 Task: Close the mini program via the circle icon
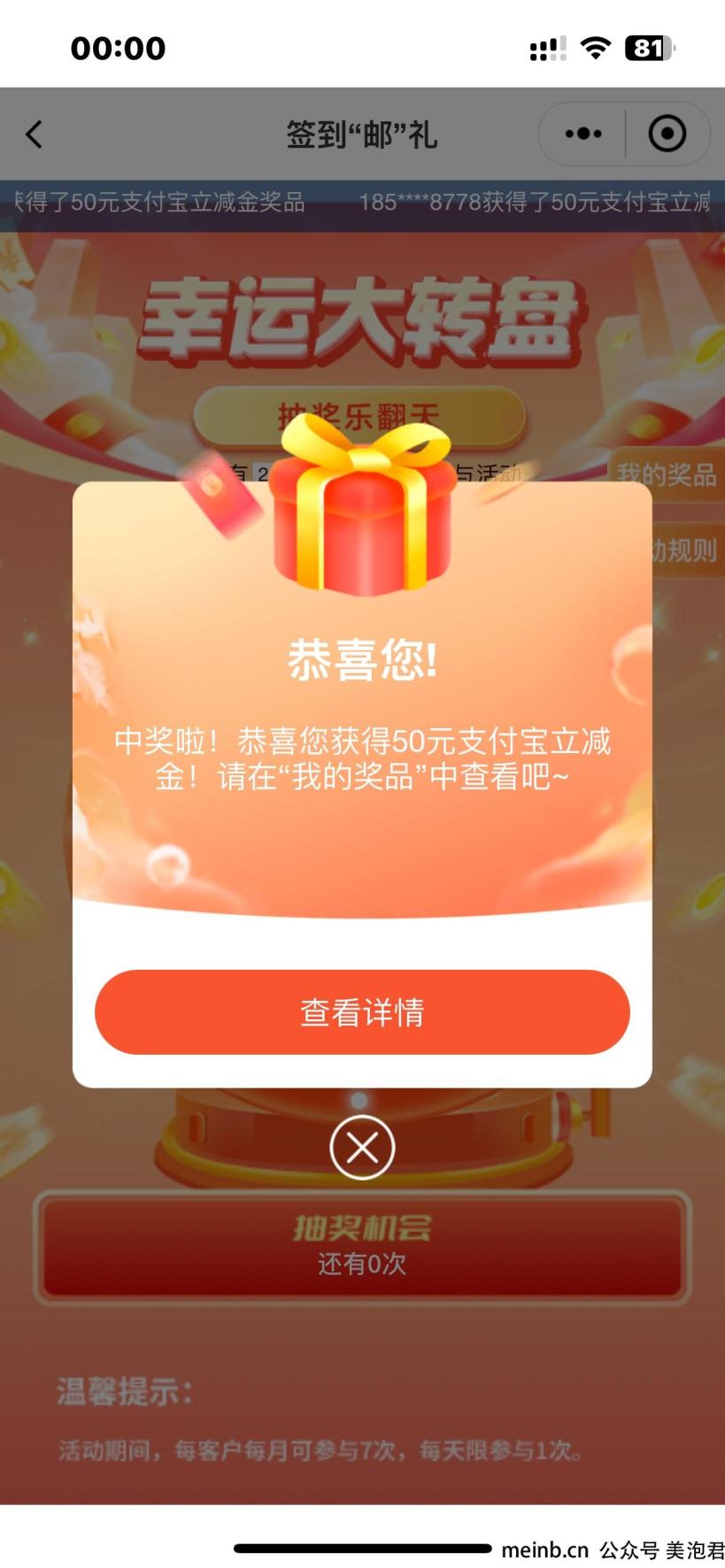point(667,134)
